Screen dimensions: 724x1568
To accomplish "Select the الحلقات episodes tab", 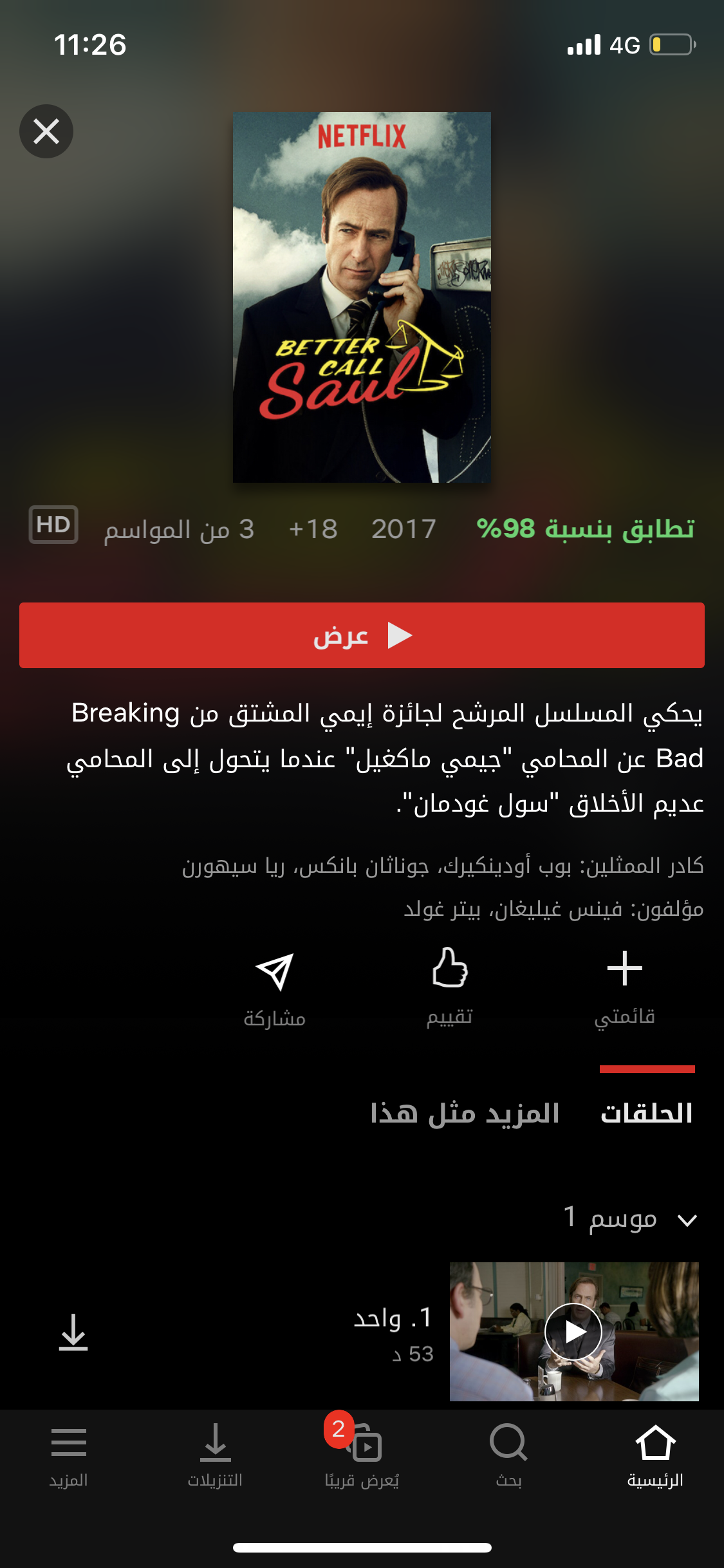I will coord(646,1113).
